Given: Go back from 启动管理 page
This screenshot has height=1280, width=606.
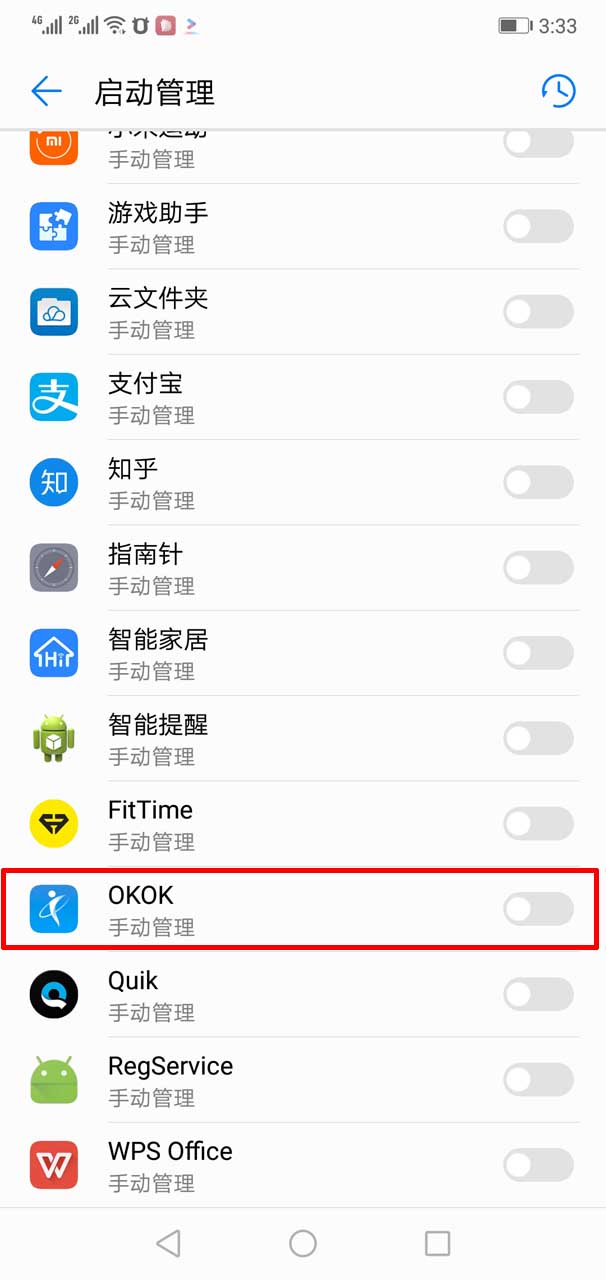Looking at the screenshot, I should click(x=46, y=92).
